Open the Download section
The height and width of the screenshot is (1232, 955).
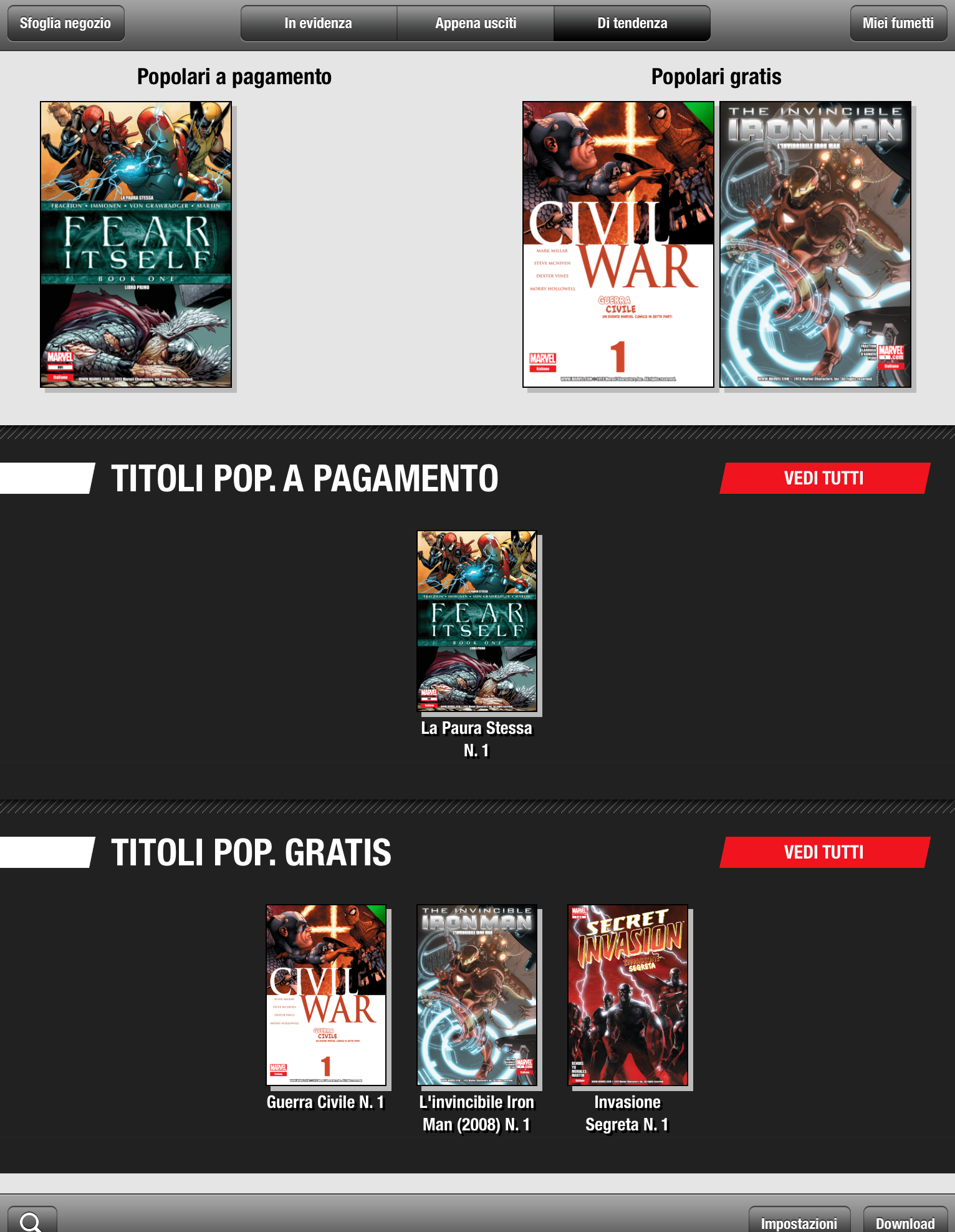[x=905, y=1222]
